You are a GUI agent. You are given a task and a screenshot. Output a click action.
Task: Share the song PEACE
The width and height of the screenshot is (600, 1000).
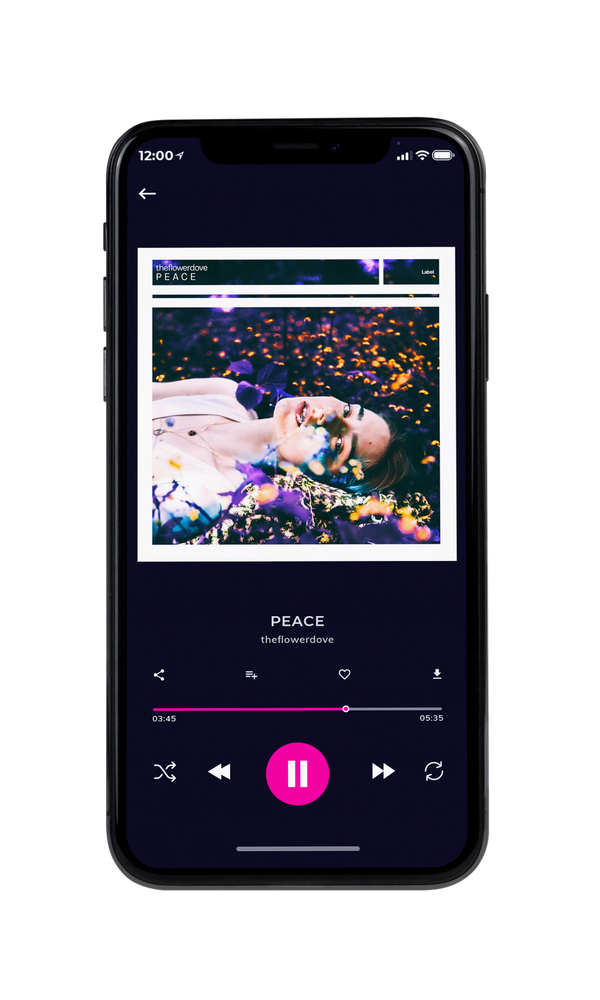tap(159, 675)
